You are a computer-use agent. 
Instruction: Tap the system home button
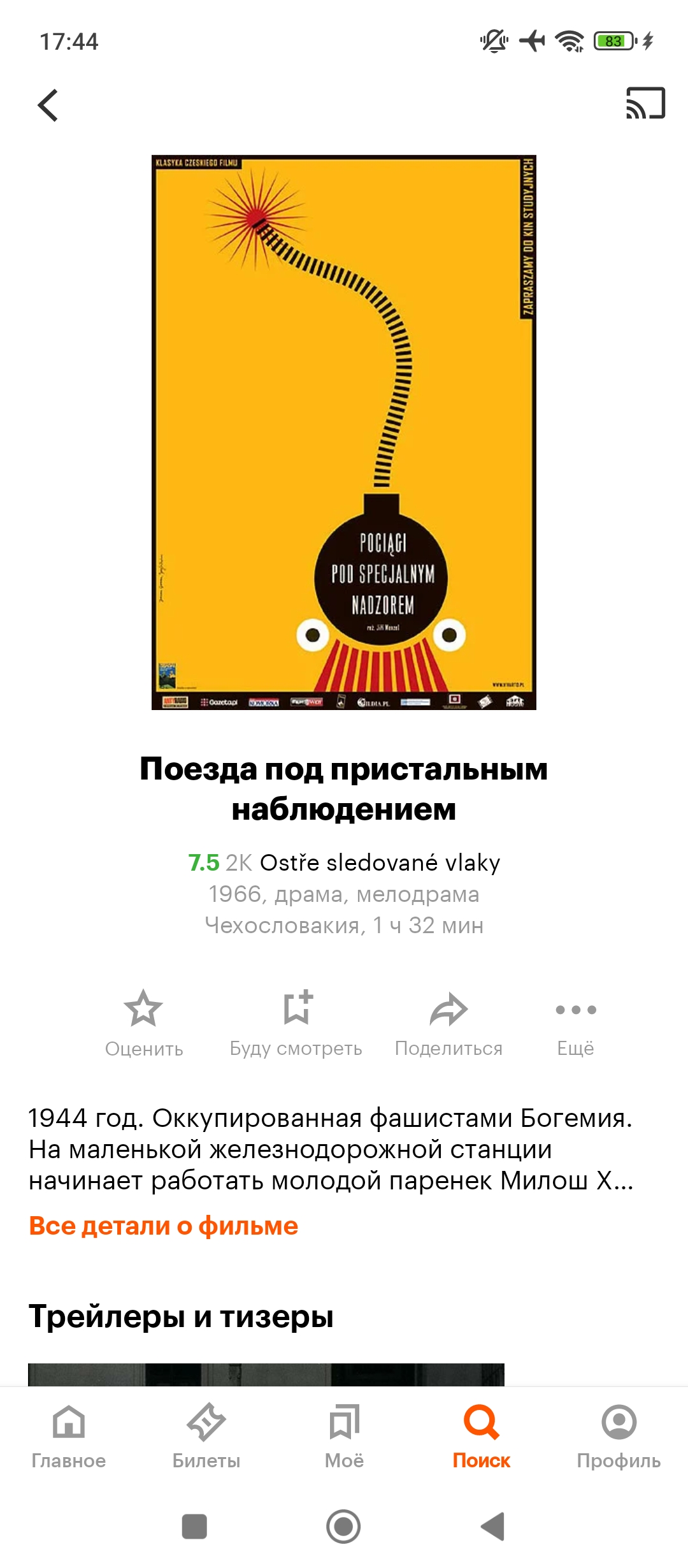[343, 1527]
